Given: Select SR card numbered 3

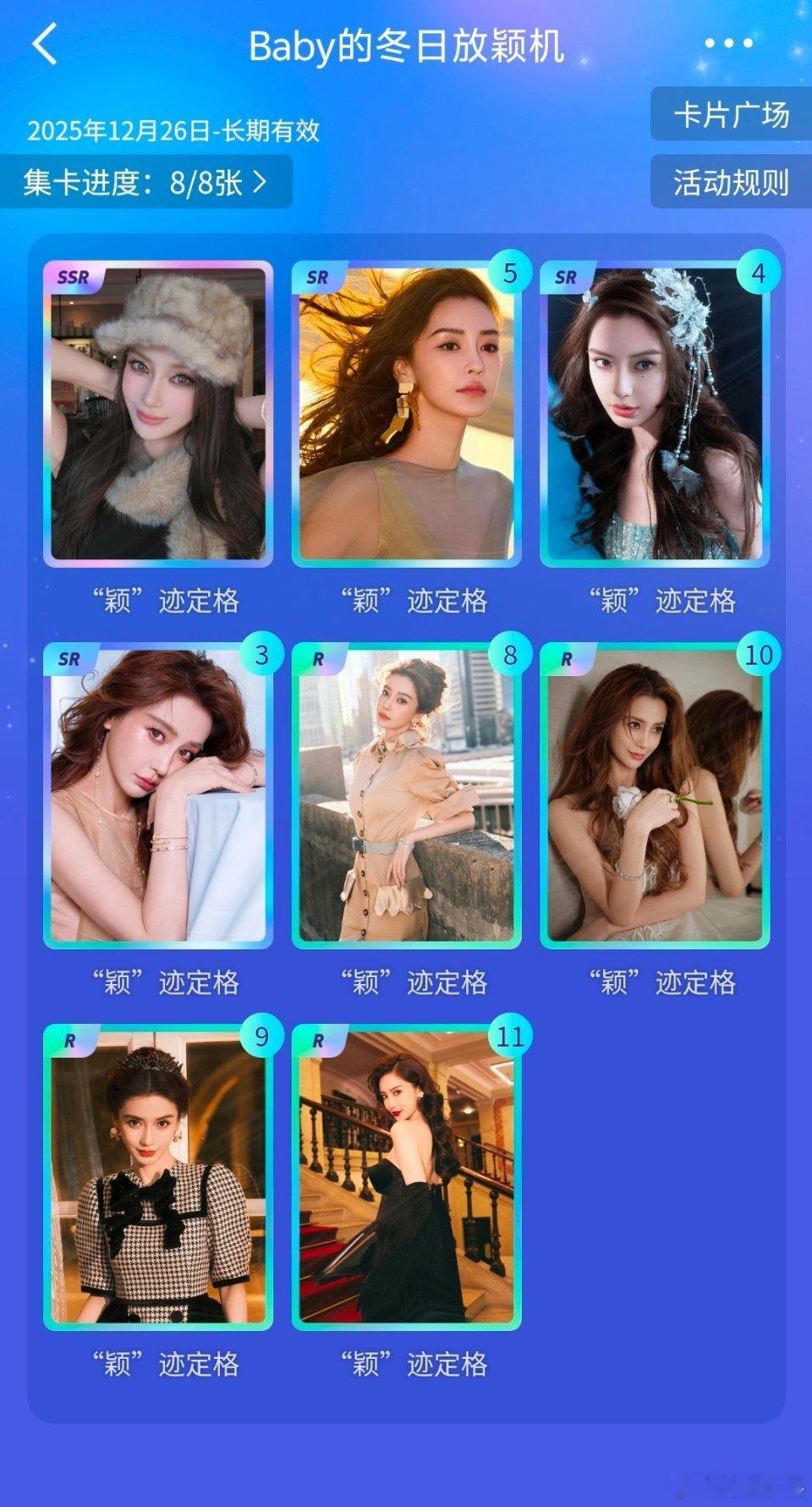Looking at the screenshot, I should 162,795.
